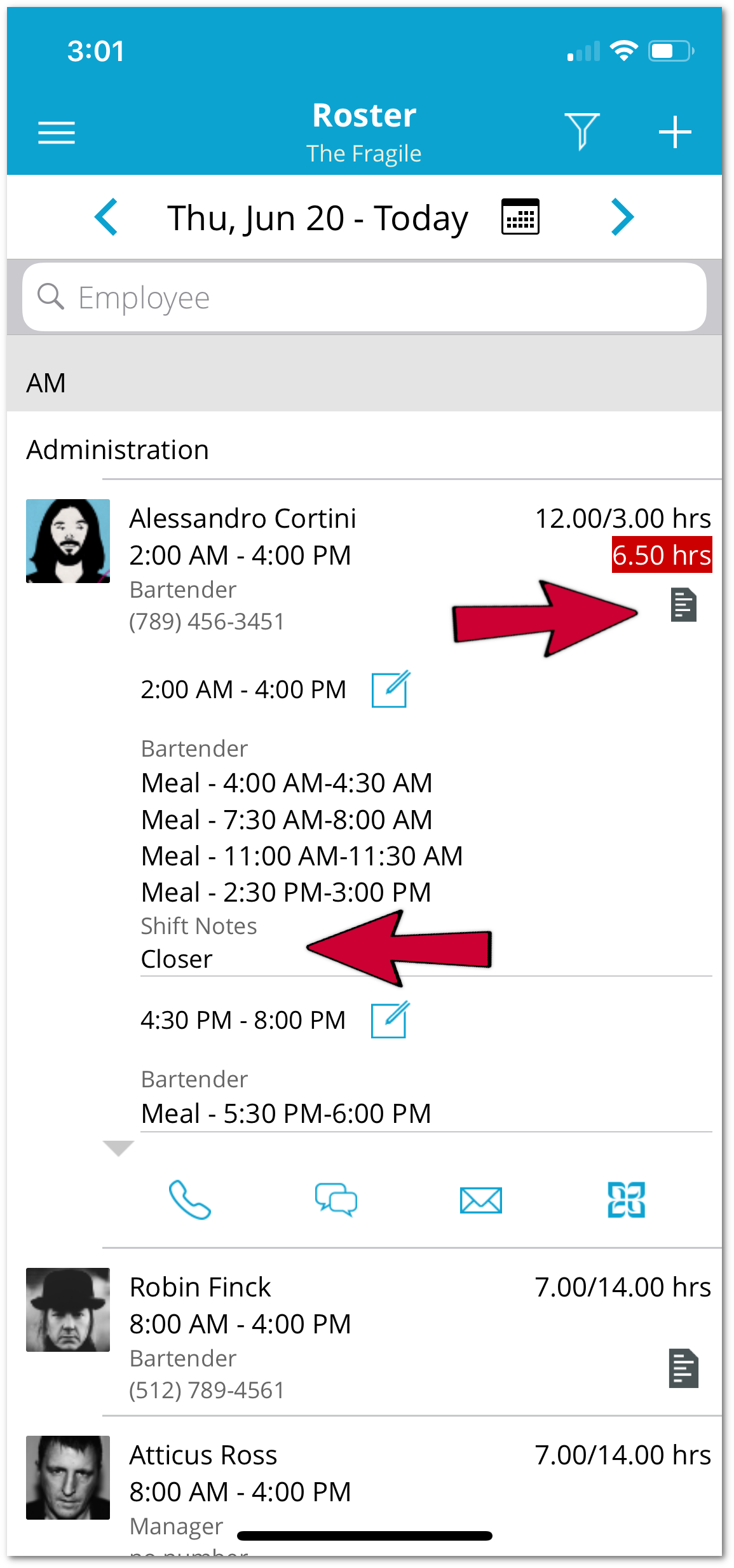Edit the 2:00 AM - 4:00 PM shift
Image resolution: width=734 pixels, height=1568 pixels.
[390, 689]
